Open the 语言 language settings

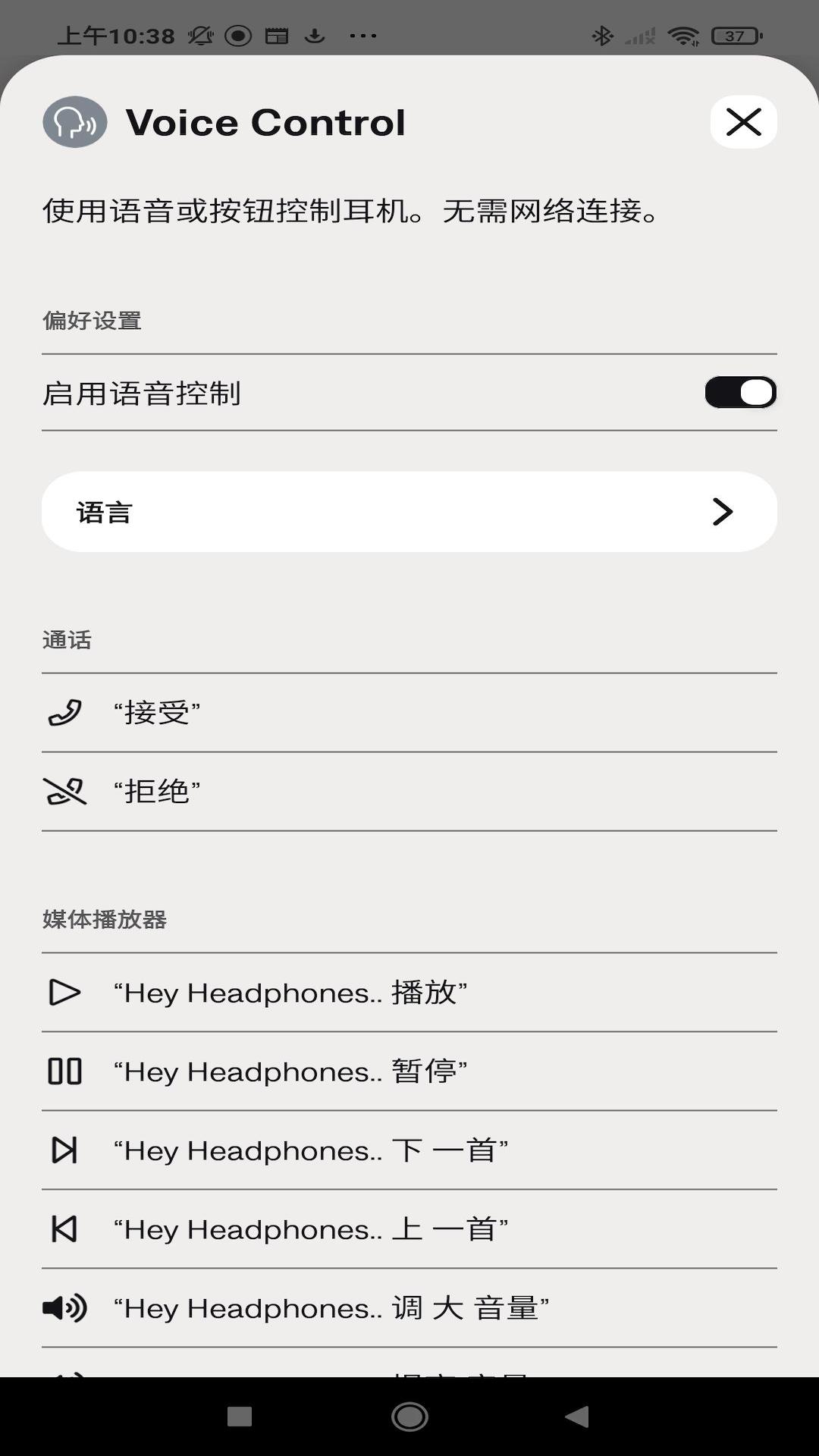(x=409, y=512)
